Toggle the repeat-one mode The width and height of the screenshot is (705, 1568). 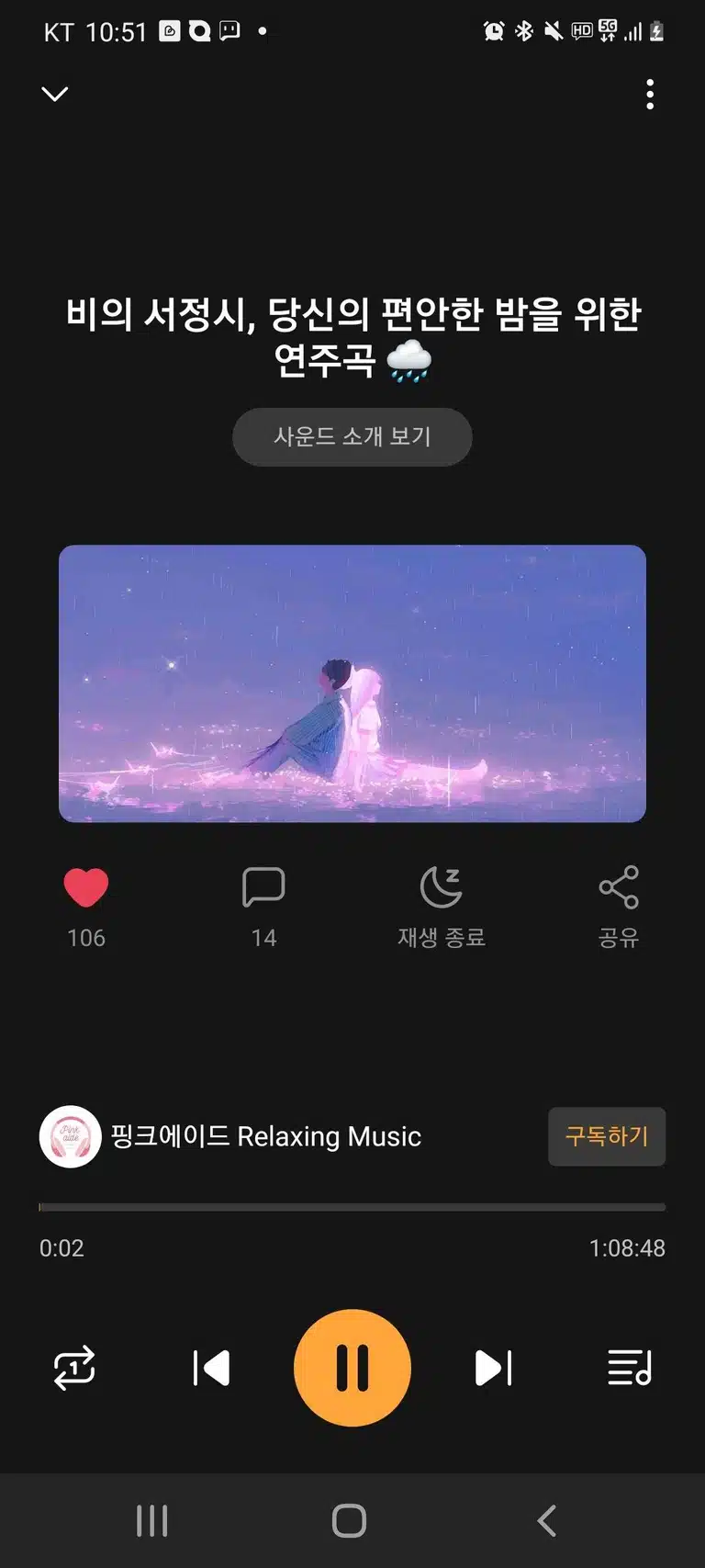(74, 1368)
